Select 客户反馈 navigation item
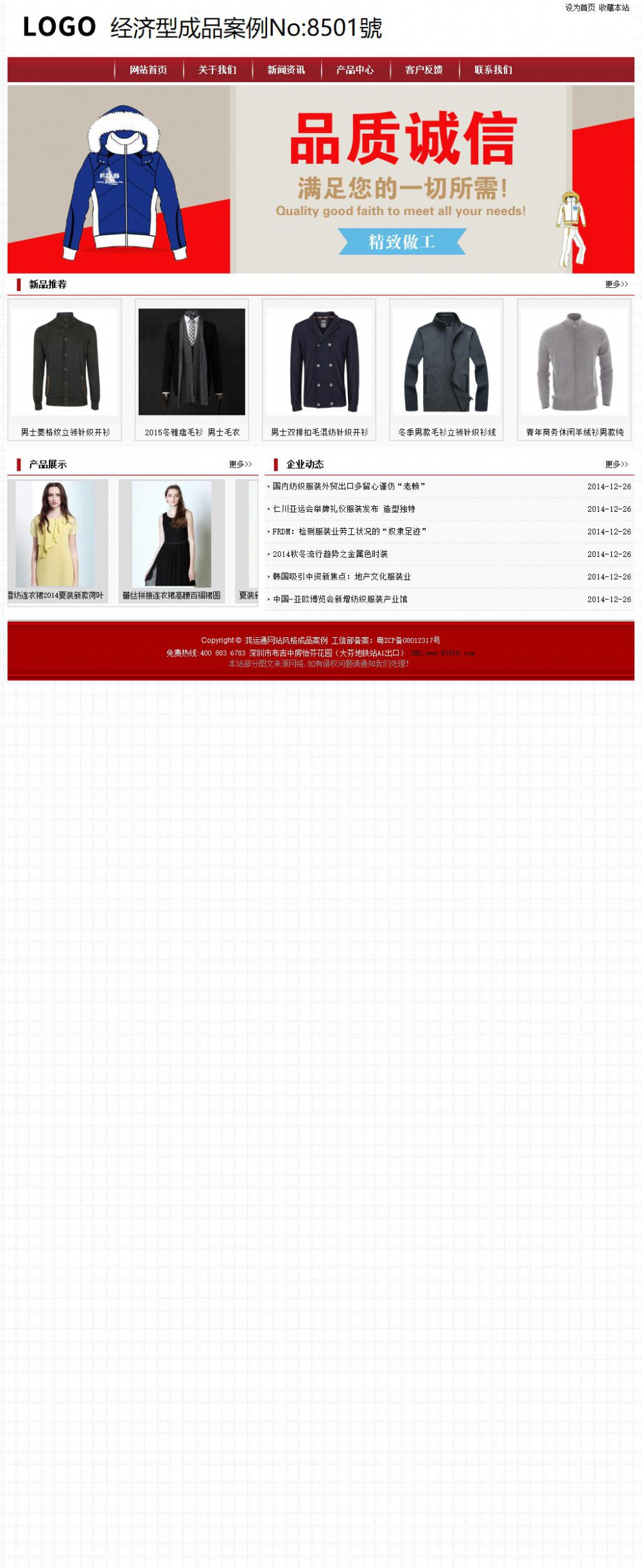This screenshot has height=1568, width=642. pos(424,70)
